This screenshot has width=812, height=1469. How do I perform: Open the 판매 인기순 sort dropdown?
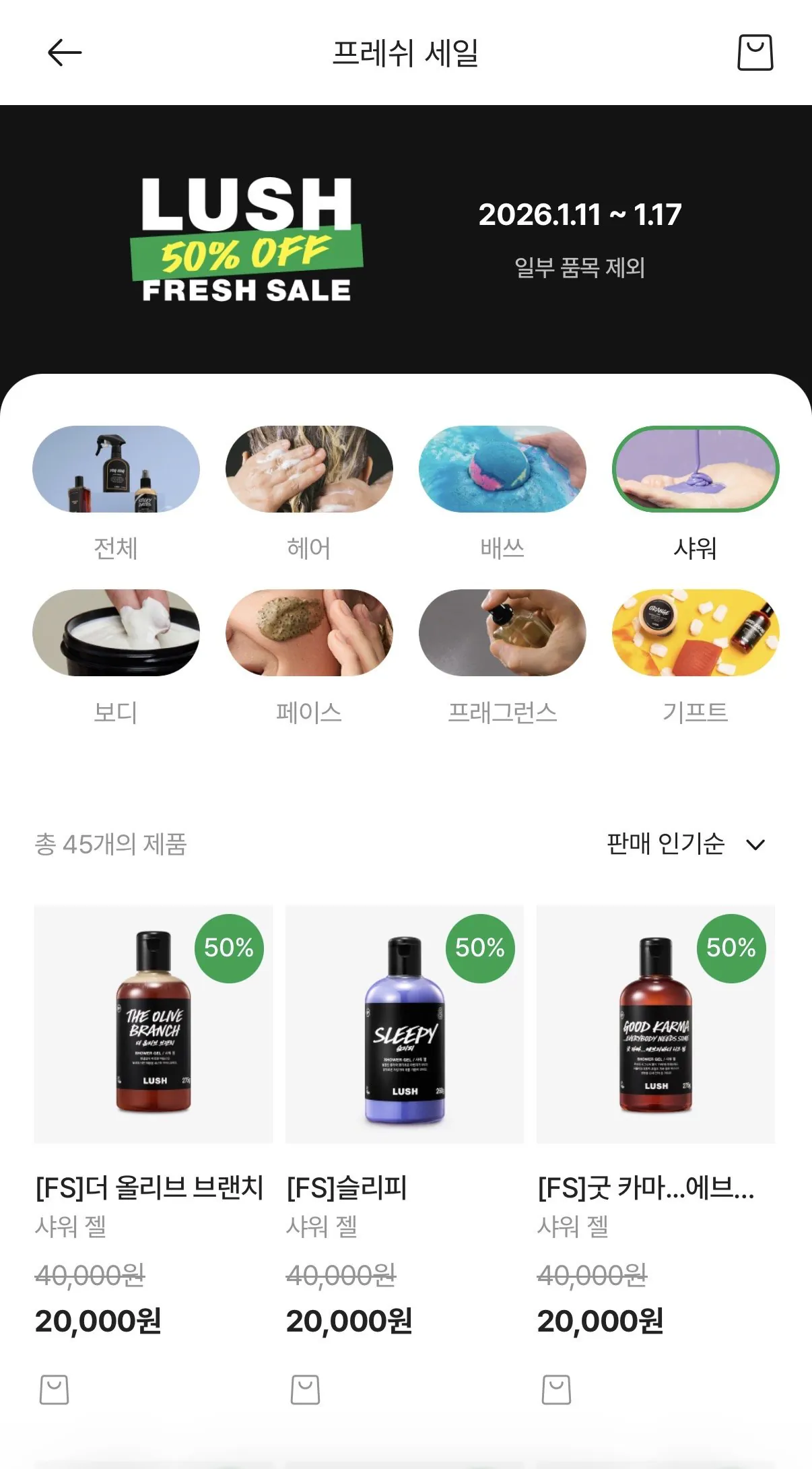click(x=663, y=843)
